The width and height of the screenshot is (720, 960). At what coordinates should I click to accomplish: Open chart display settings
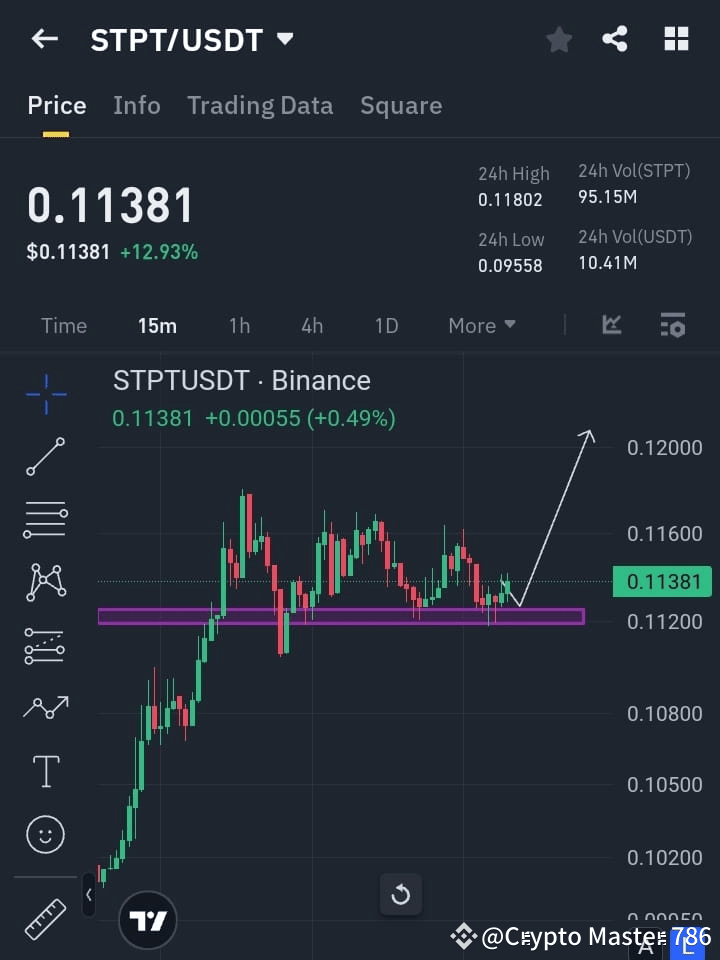672,325
